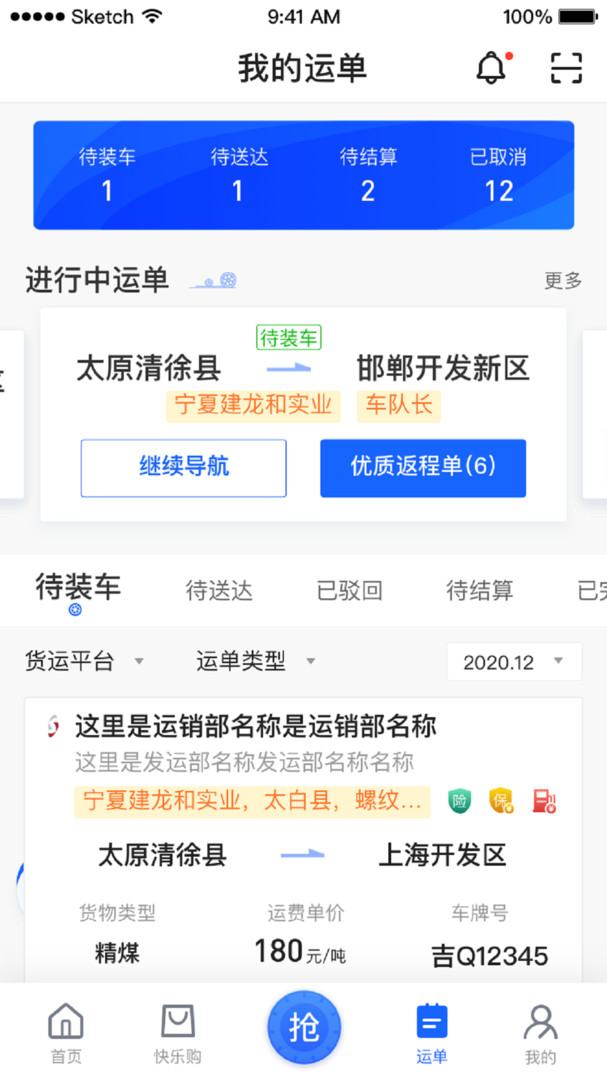Go to the 首页 home tab
Viewport: 607px width, 1080px height.
tap(66, 1033)
